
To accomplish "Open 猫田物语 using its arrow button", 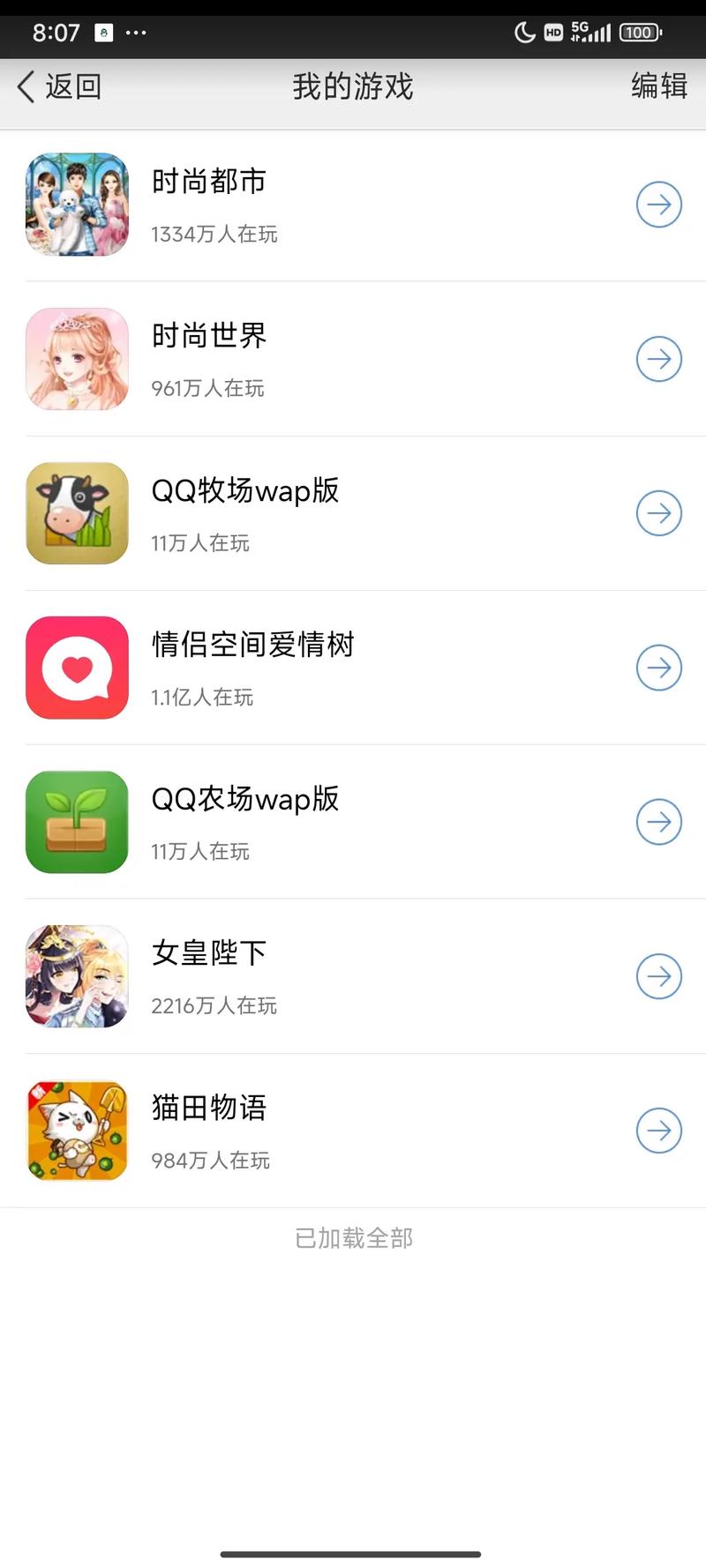I will 659,1131.
